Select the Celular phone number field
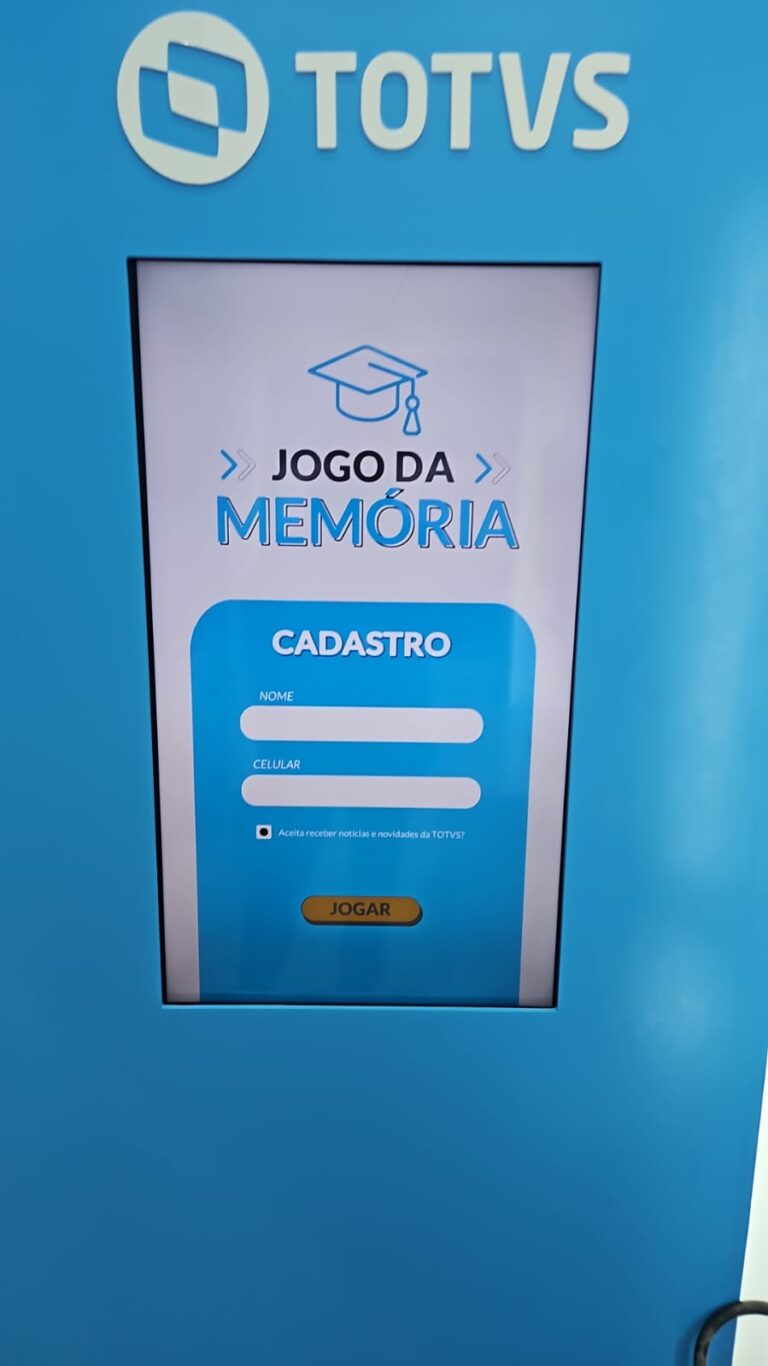 click(x=361, y=792)
